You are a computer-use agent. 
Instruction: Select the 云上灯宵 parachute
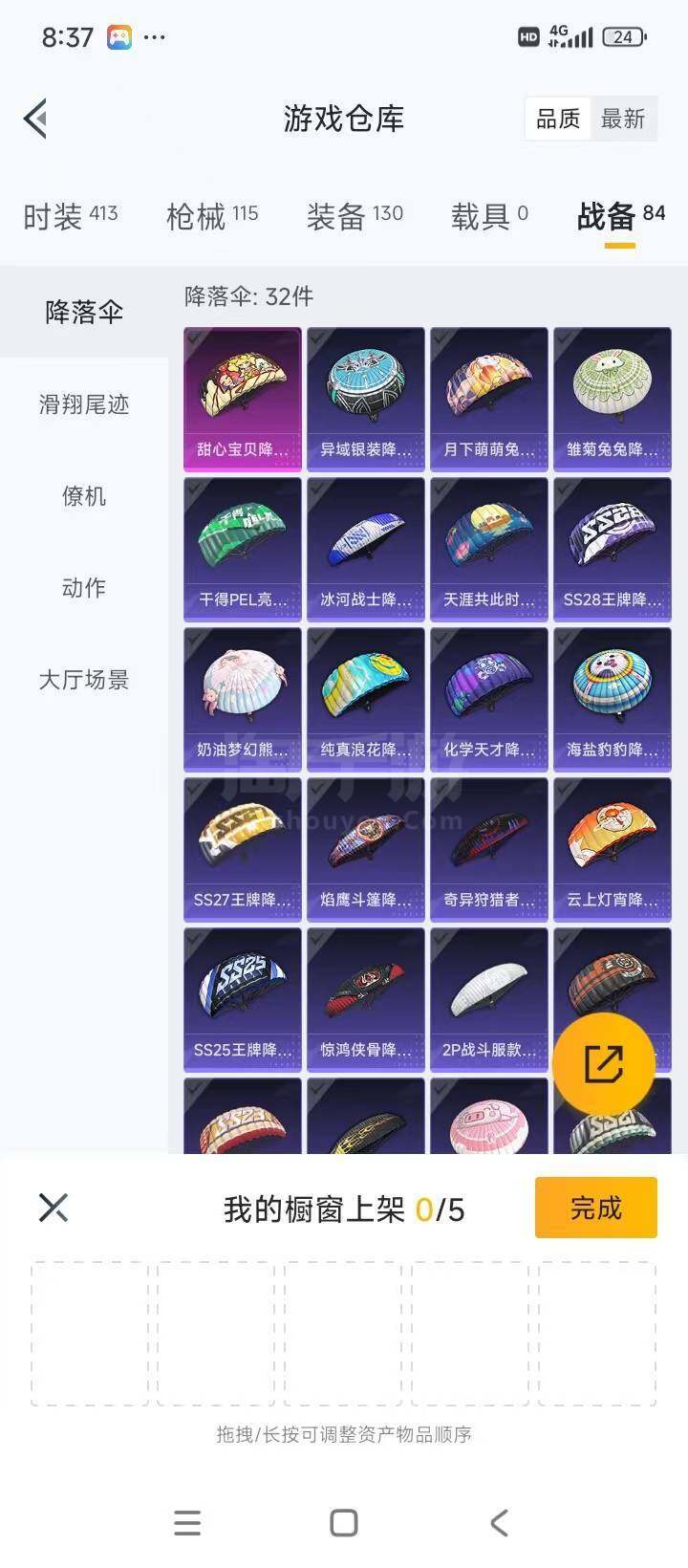(612, 849)
